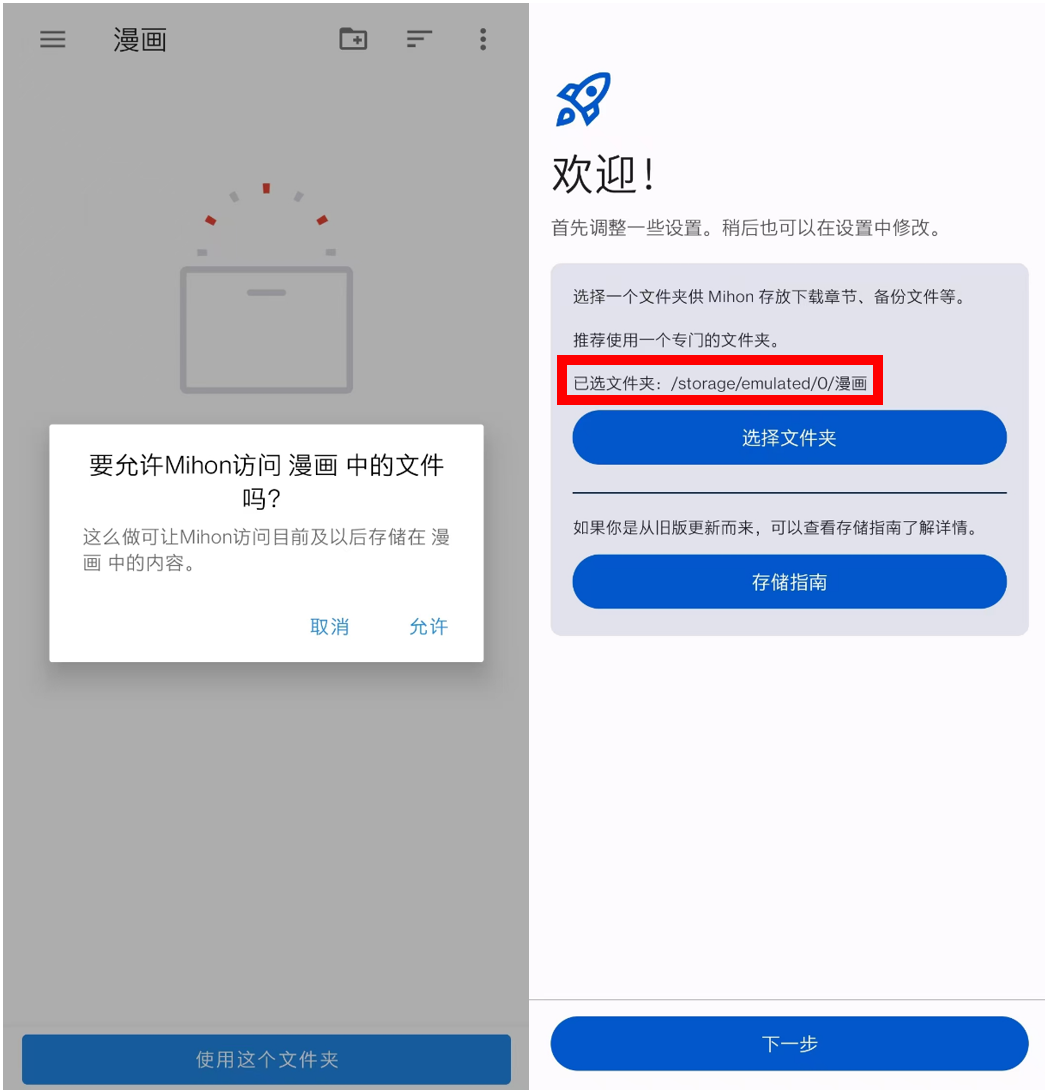Image resolution: width=1045 pixels, height=1092 pixels.
Task: Open the sort options icon
Action: click(x=419, y=40)
